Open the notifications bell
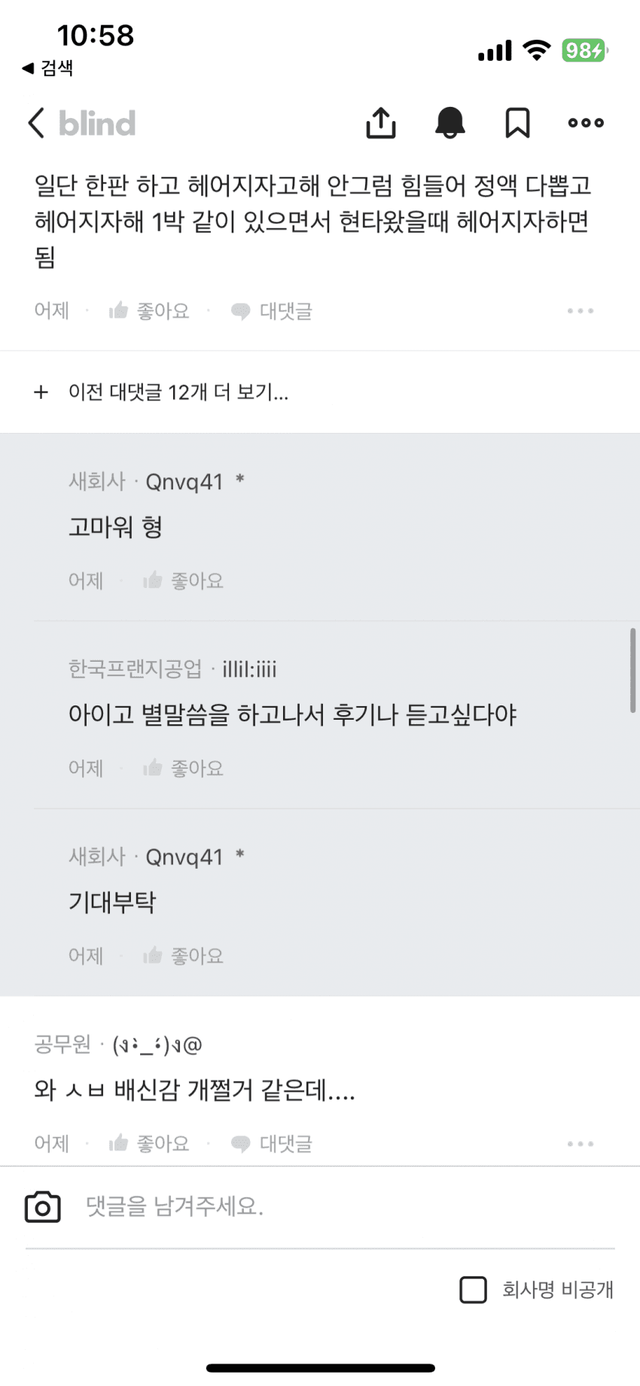 pos(450,123)
